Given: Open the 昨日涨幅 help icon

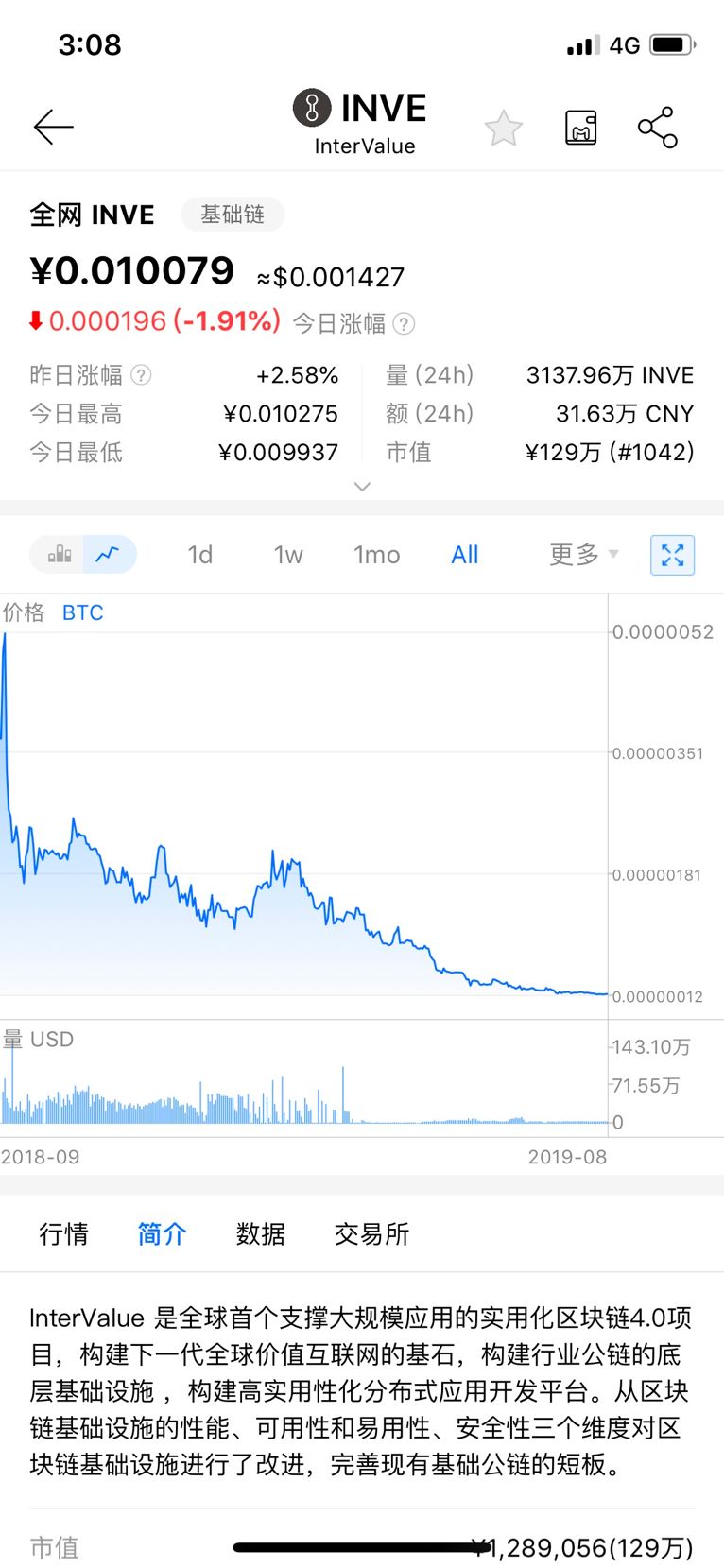Looking at the screenshot, I should click(x=141, y=375).
